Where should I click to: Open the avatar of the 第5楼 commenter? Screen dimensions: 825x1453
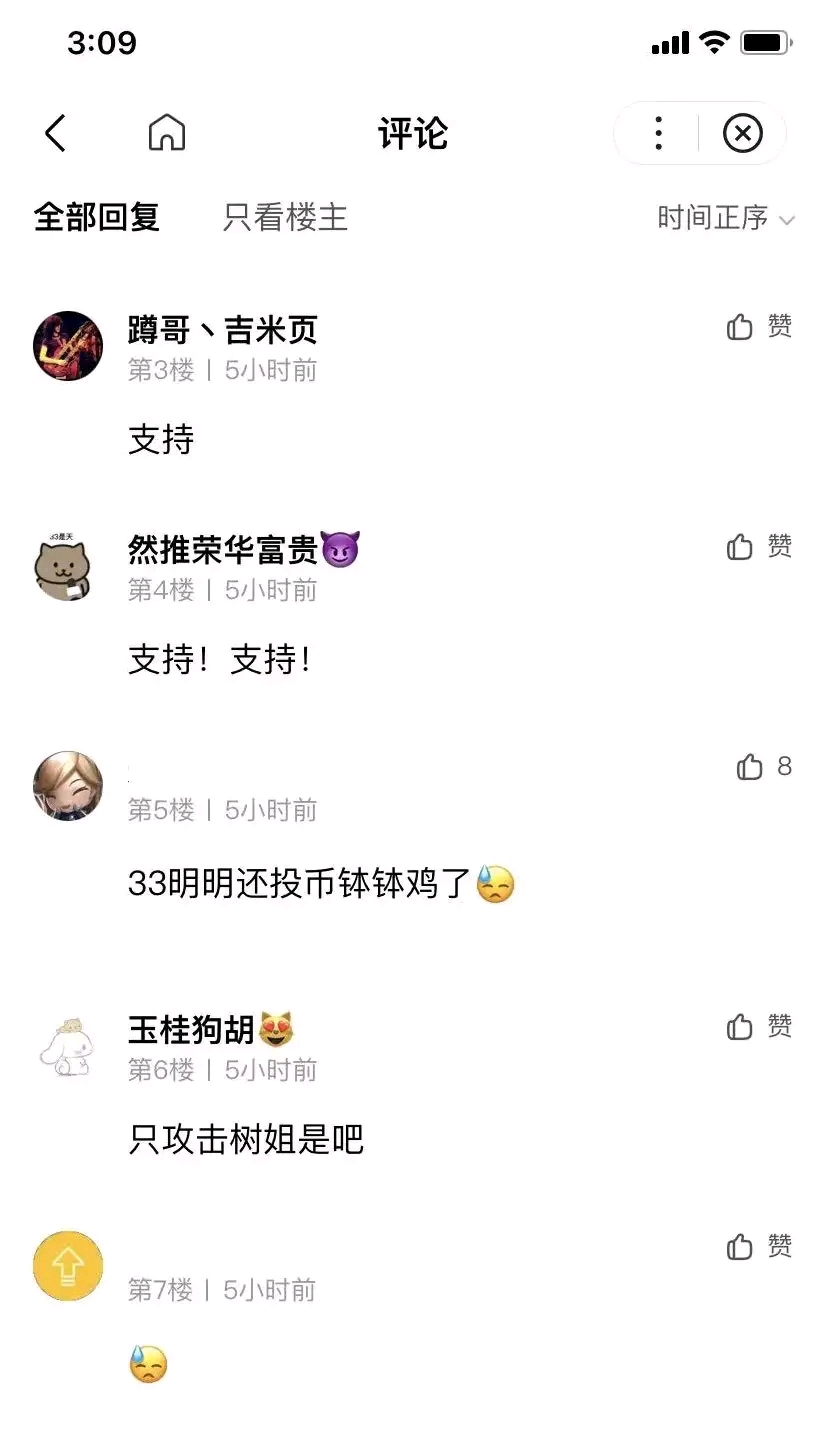pyautogui.click(x=68, y=786)
